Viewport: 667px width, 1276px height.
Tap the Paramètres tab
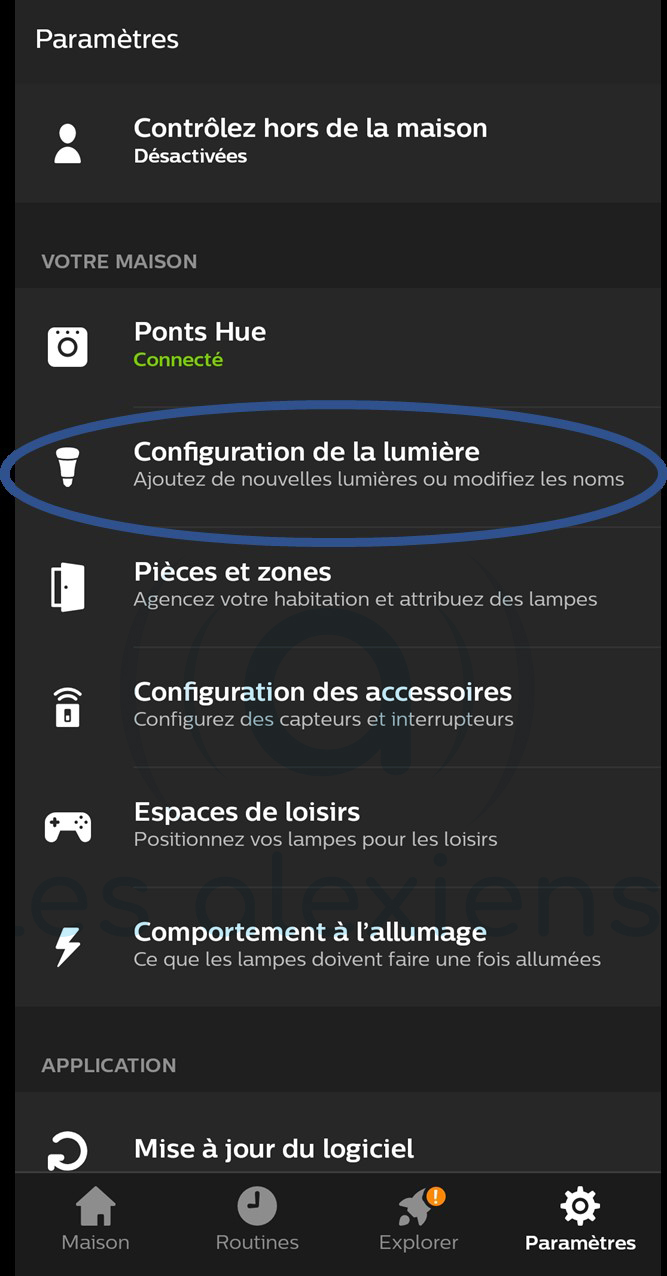tap(580, 1221)
